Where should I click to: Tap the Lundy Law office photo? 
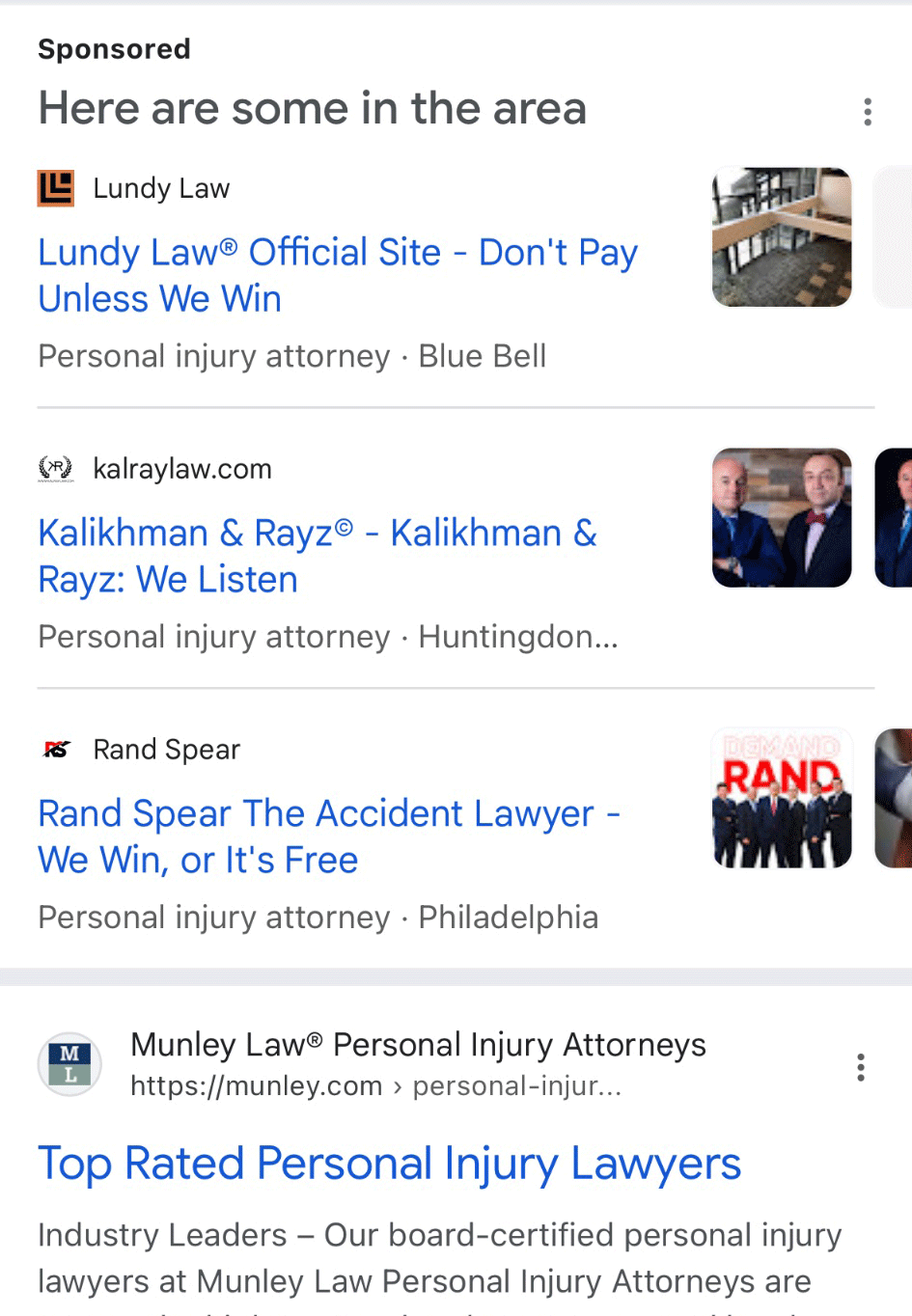point(782,237)
